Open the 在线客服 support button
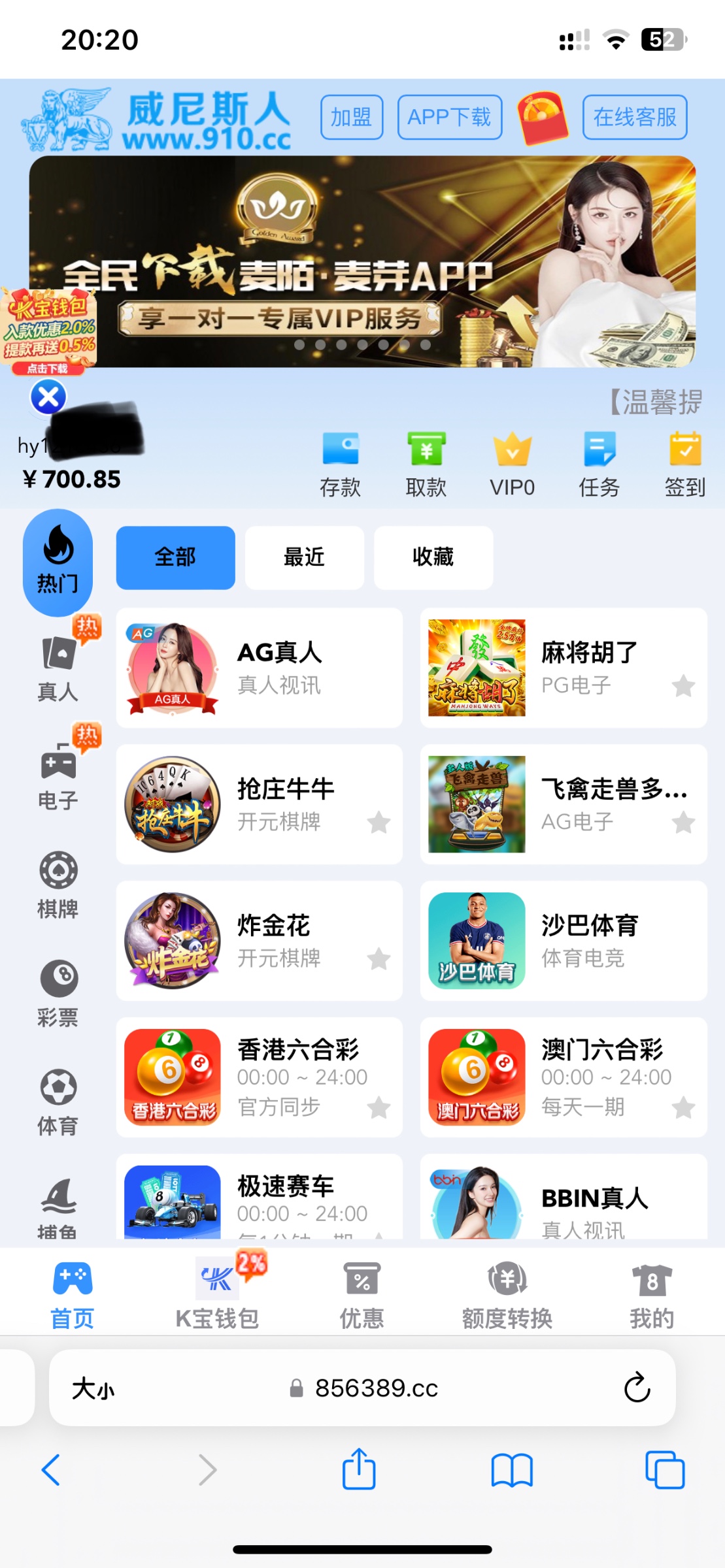Image resolution: width=725 pixels, height=1568 pixels. (x=634, y=118)
